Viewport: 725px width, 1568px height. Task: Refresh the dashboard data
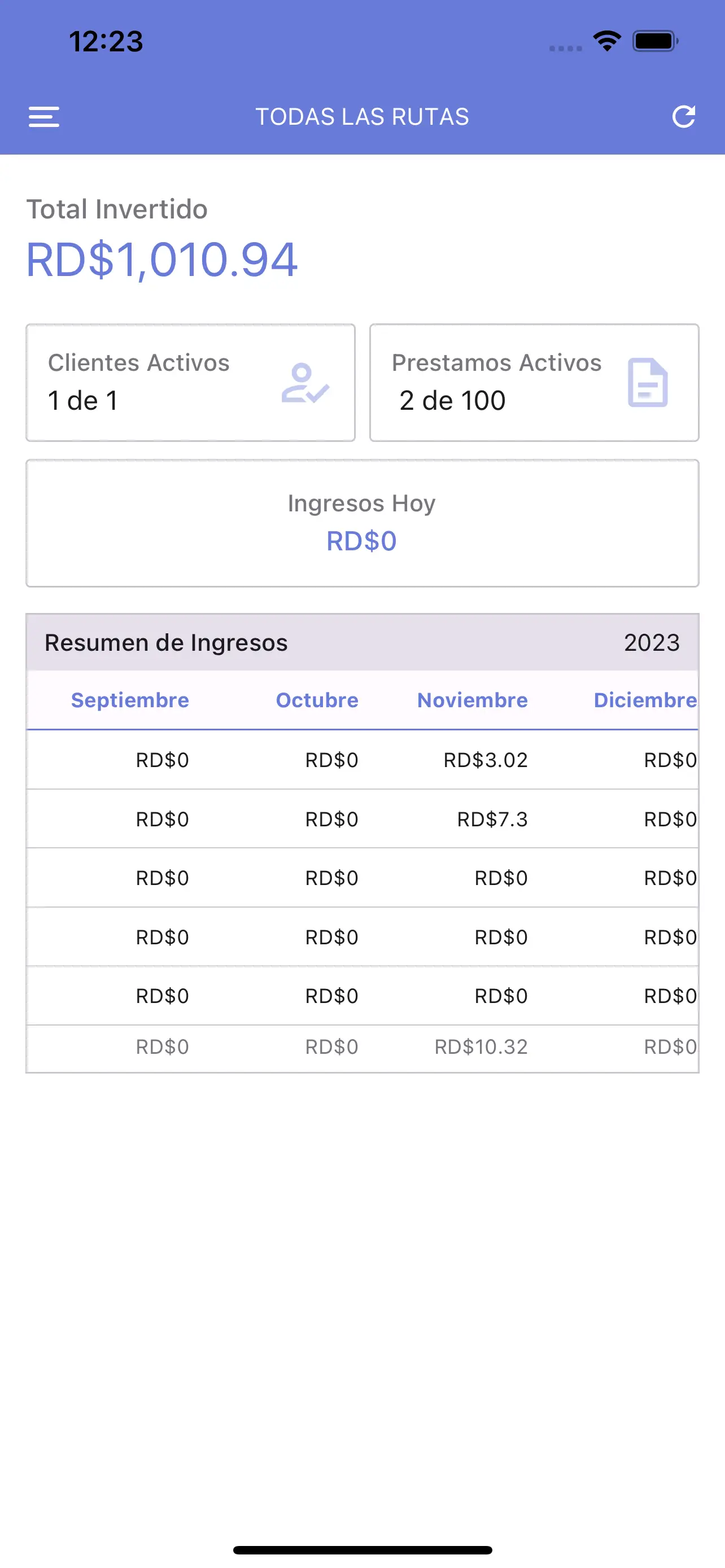click(x=683, y=117)
